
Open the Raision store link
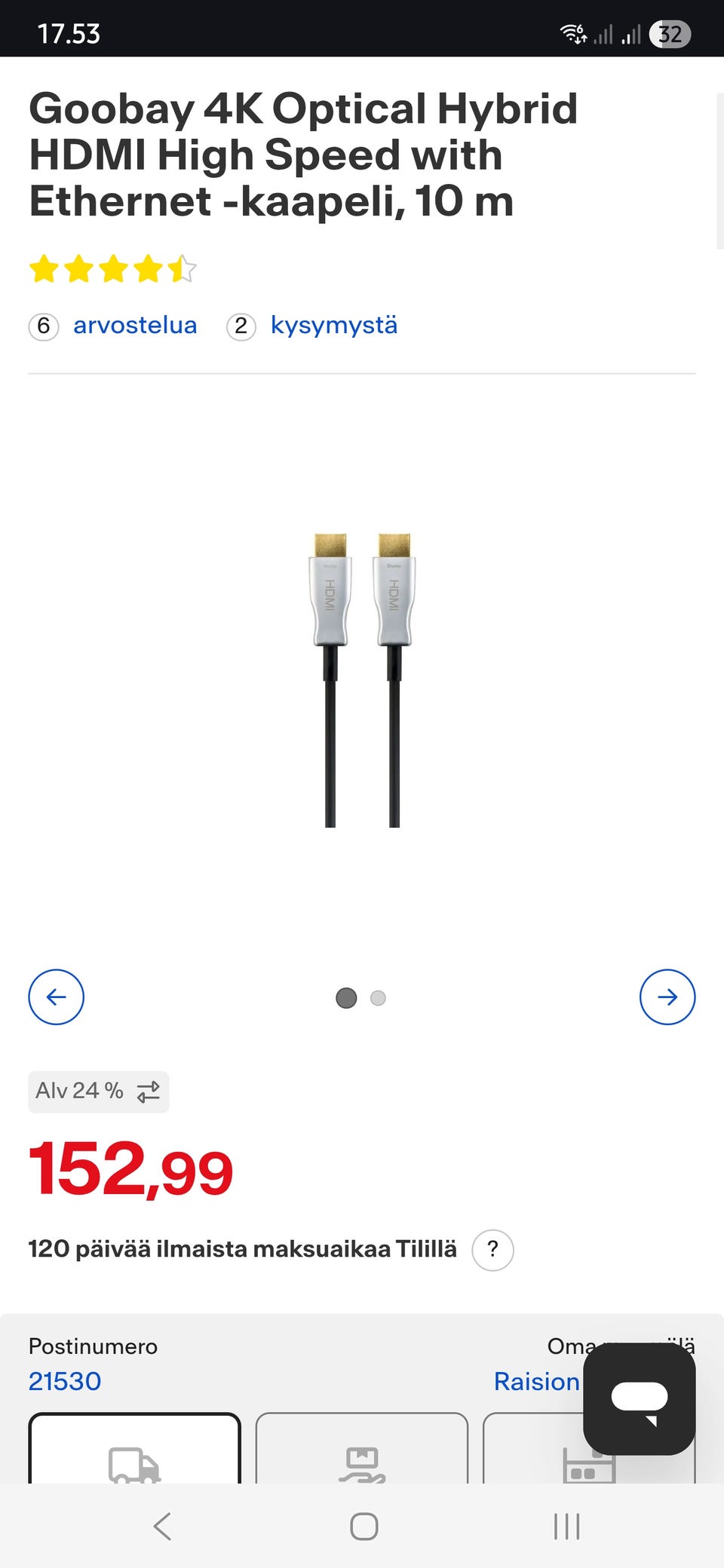(536, 1381)
